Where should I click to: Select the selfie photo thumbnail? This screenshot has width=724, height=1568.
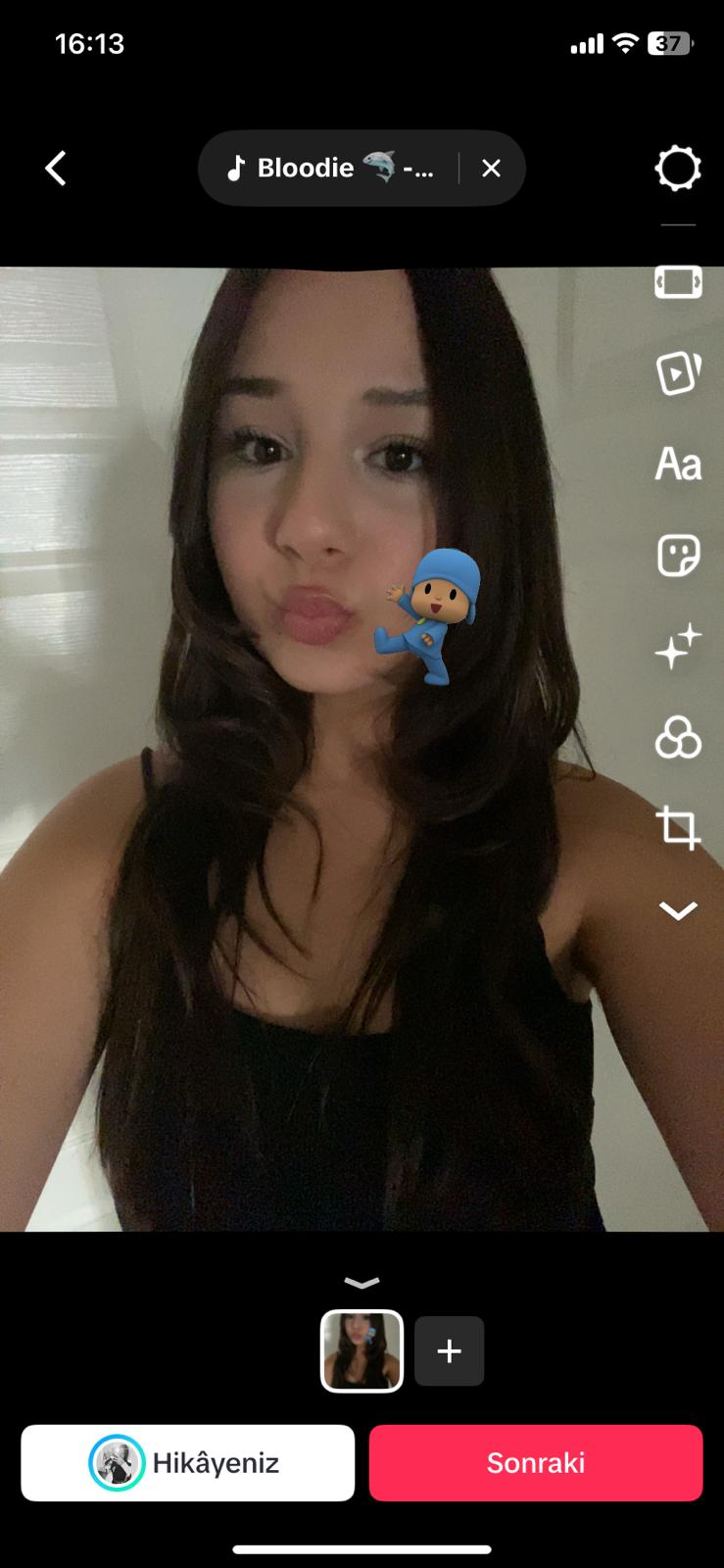tap(362, 1350)
